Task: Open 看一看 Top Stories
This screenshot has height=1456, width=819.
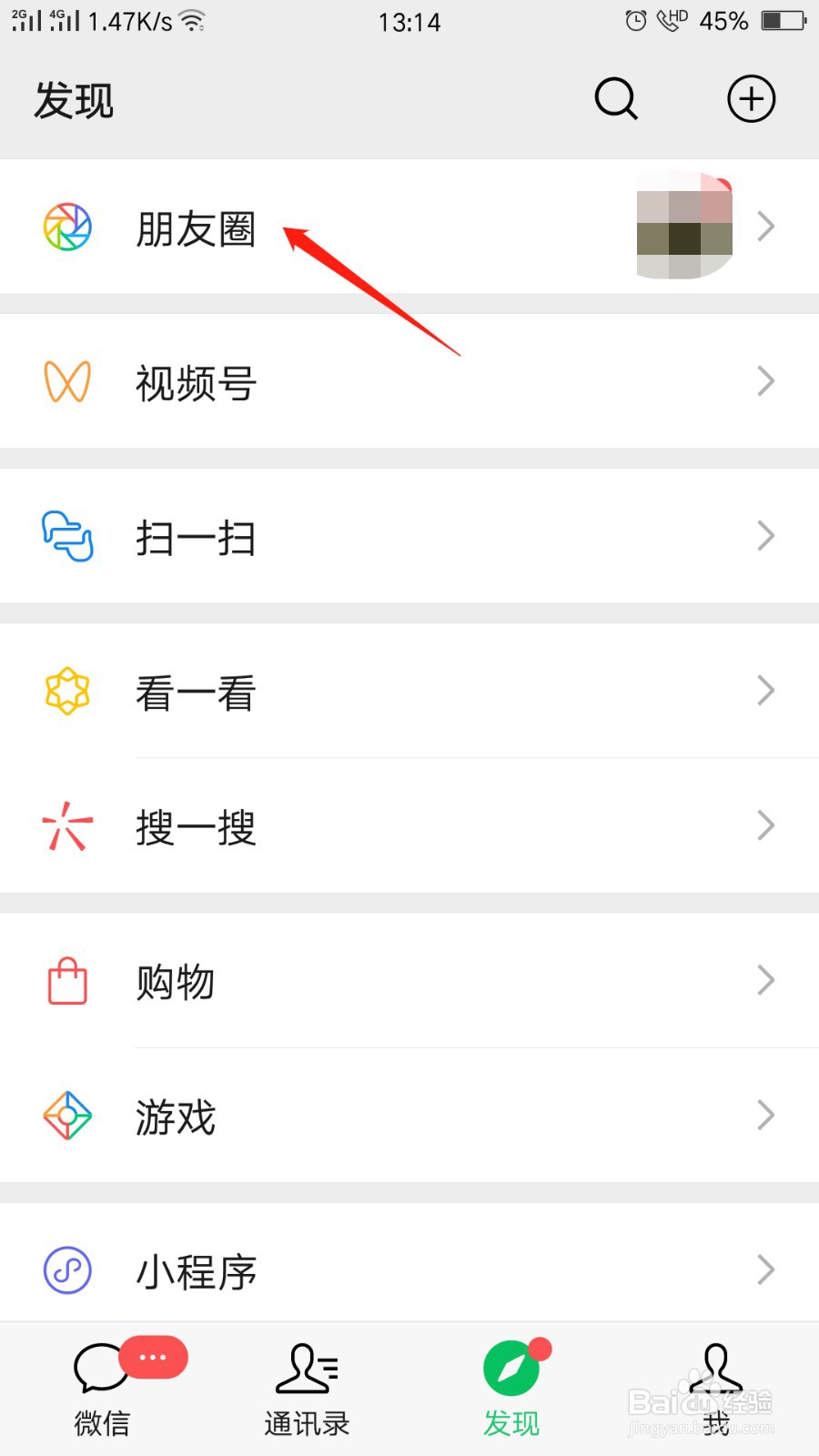Action: pos(196,692)
